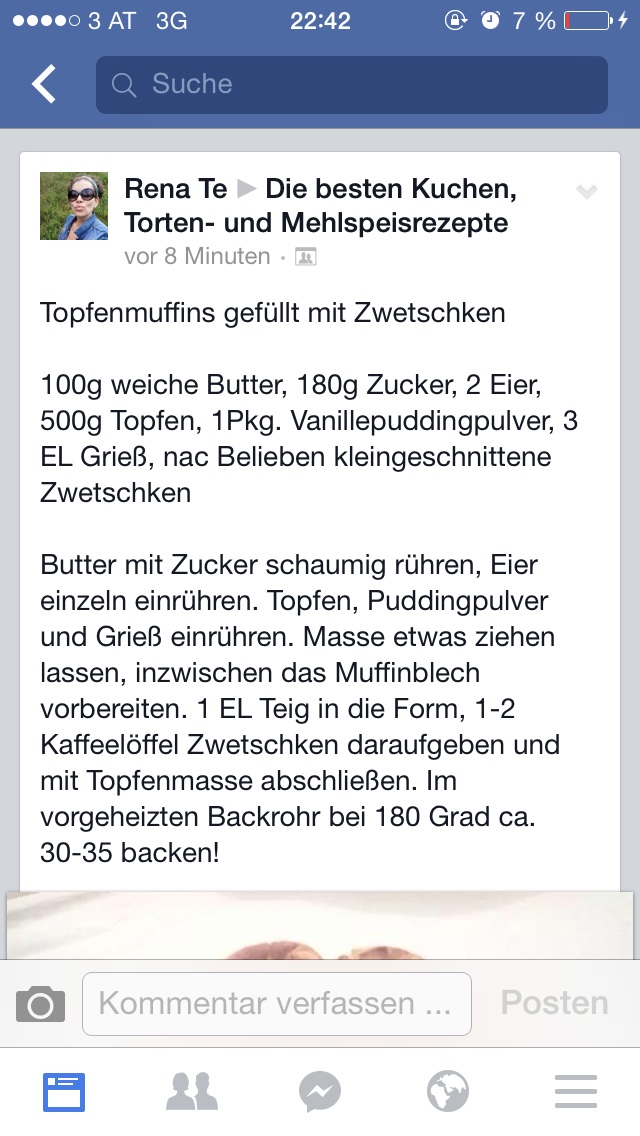Open Rena Te's profile picture
This screenshot has height=1136, width=640.
(74, 206)
